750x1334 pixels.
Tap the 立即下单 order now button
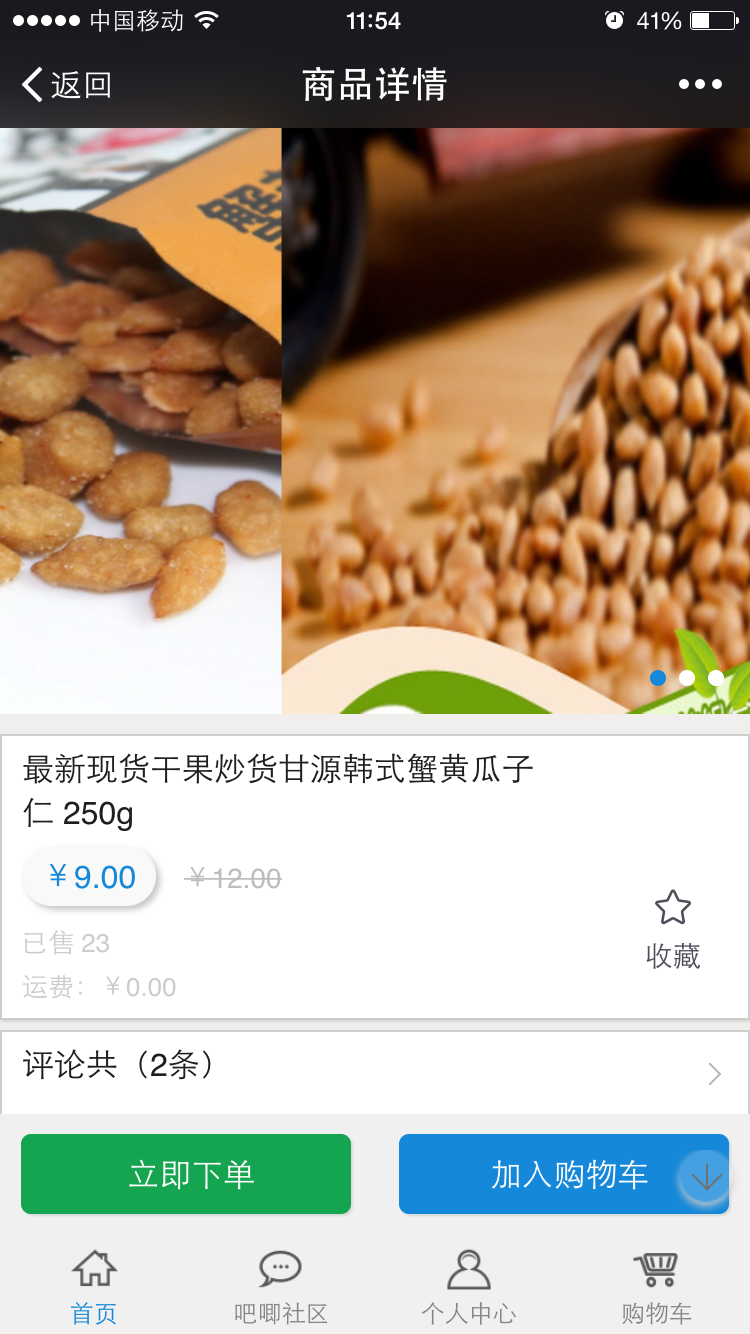[x=186, y=1176]
